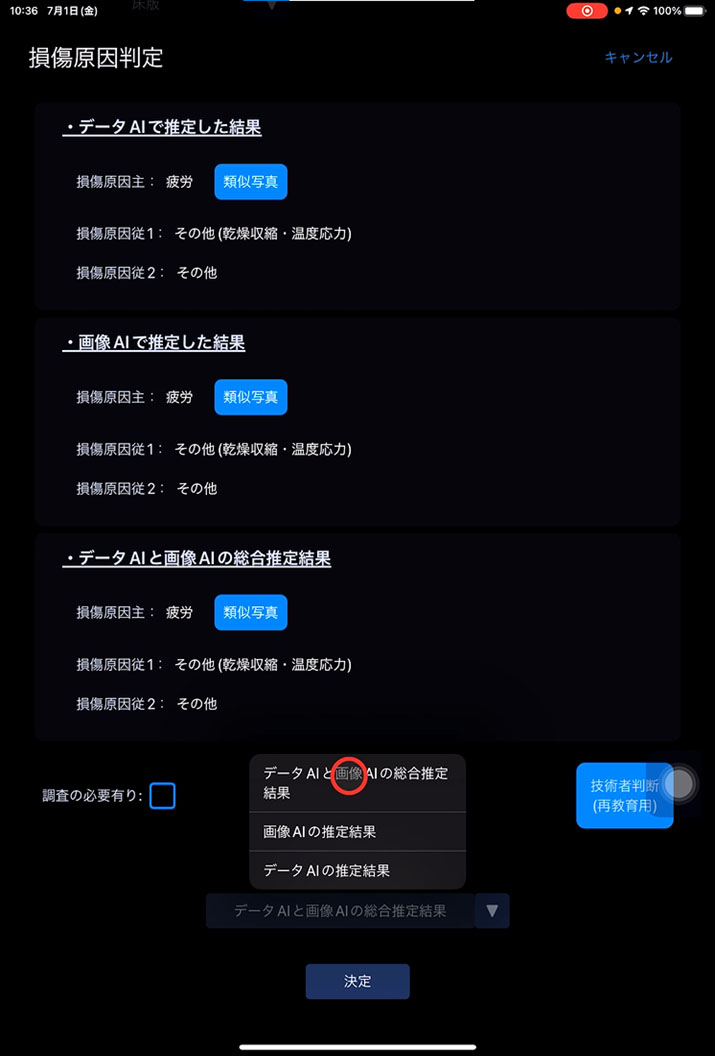Image resolution: width=715 pixels, height=1056 pixels.
Task: Tap キャンセル to close the screen
Action: click(x=638, y=58)
